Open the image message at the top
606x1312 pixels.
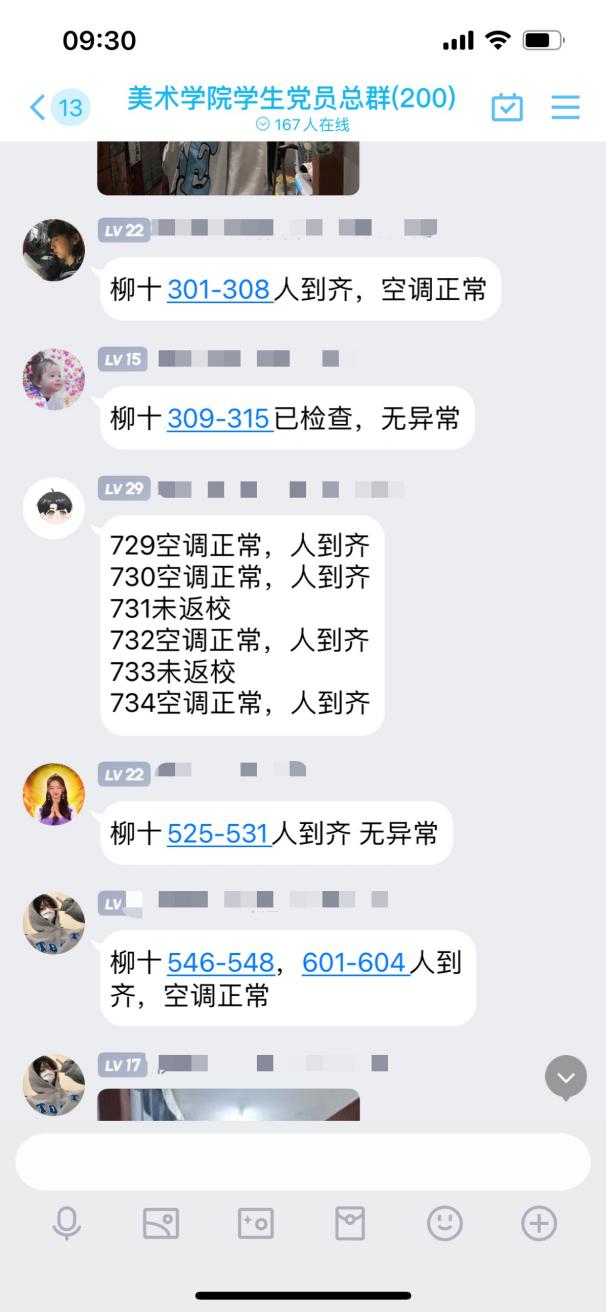tap(228, 168)
